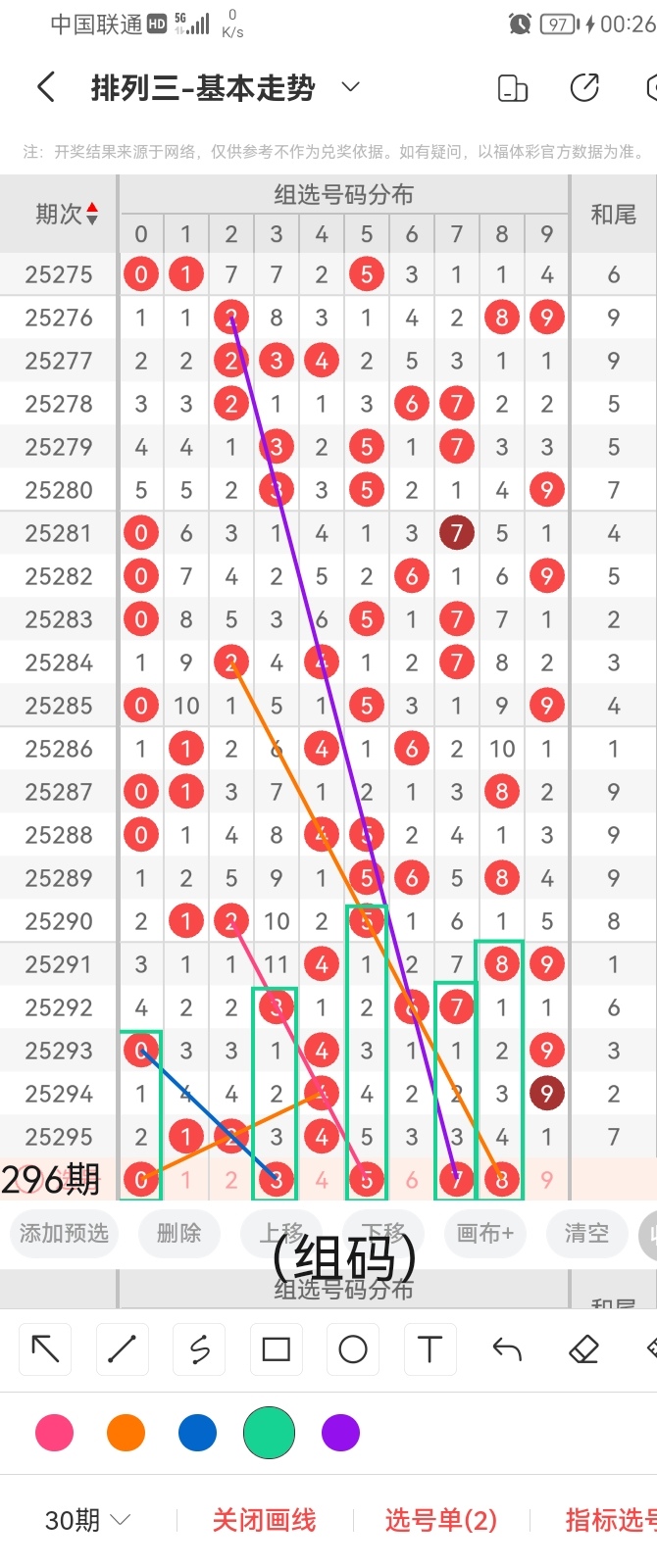
Task: Tap the 删除 button
Action: pos(178,1233)
